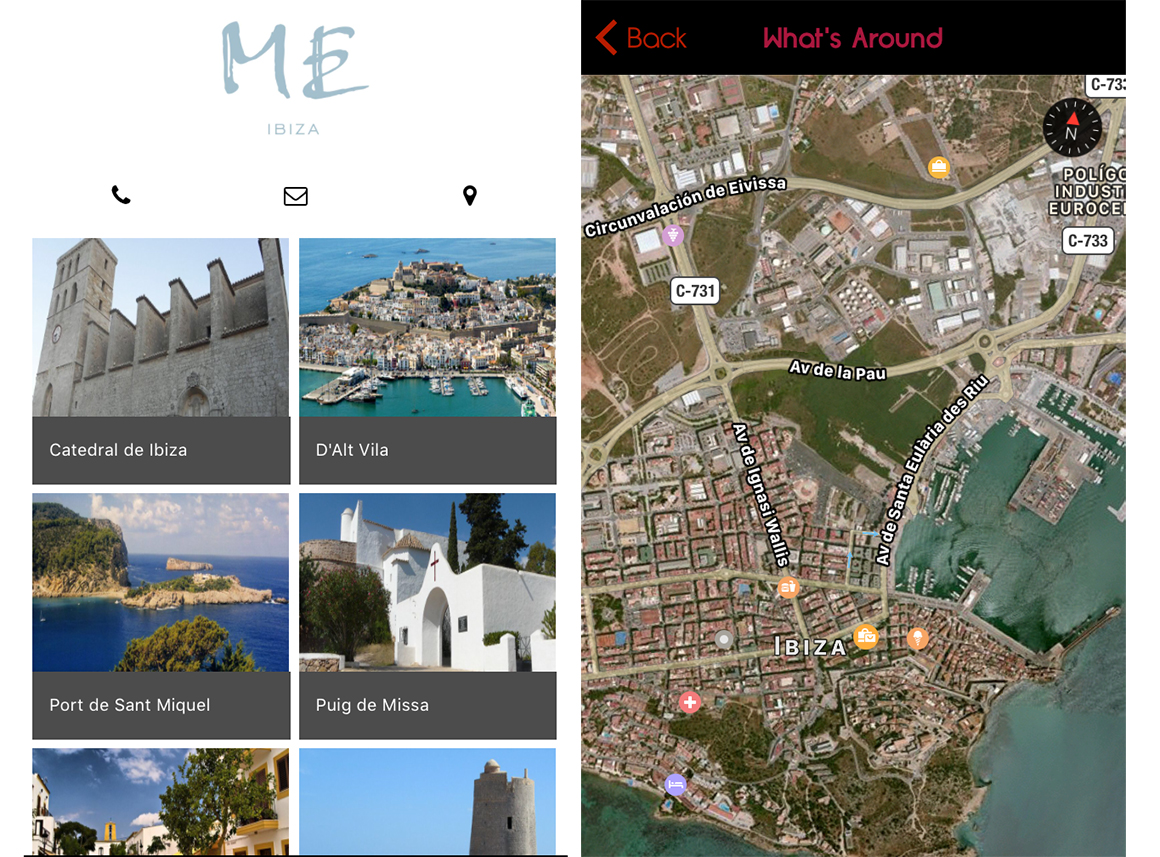
Task: Open the Catedral de Ibiza tile
Action: pos(161,361)
